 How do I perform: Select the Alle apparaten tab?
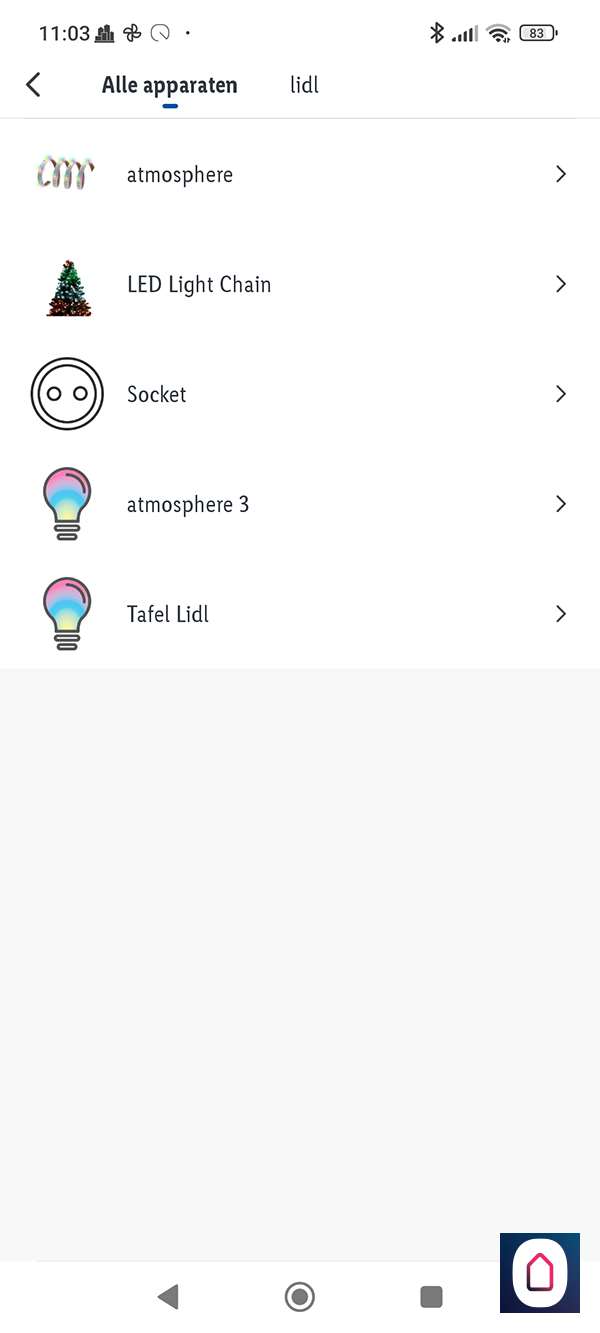coord(170,85)
